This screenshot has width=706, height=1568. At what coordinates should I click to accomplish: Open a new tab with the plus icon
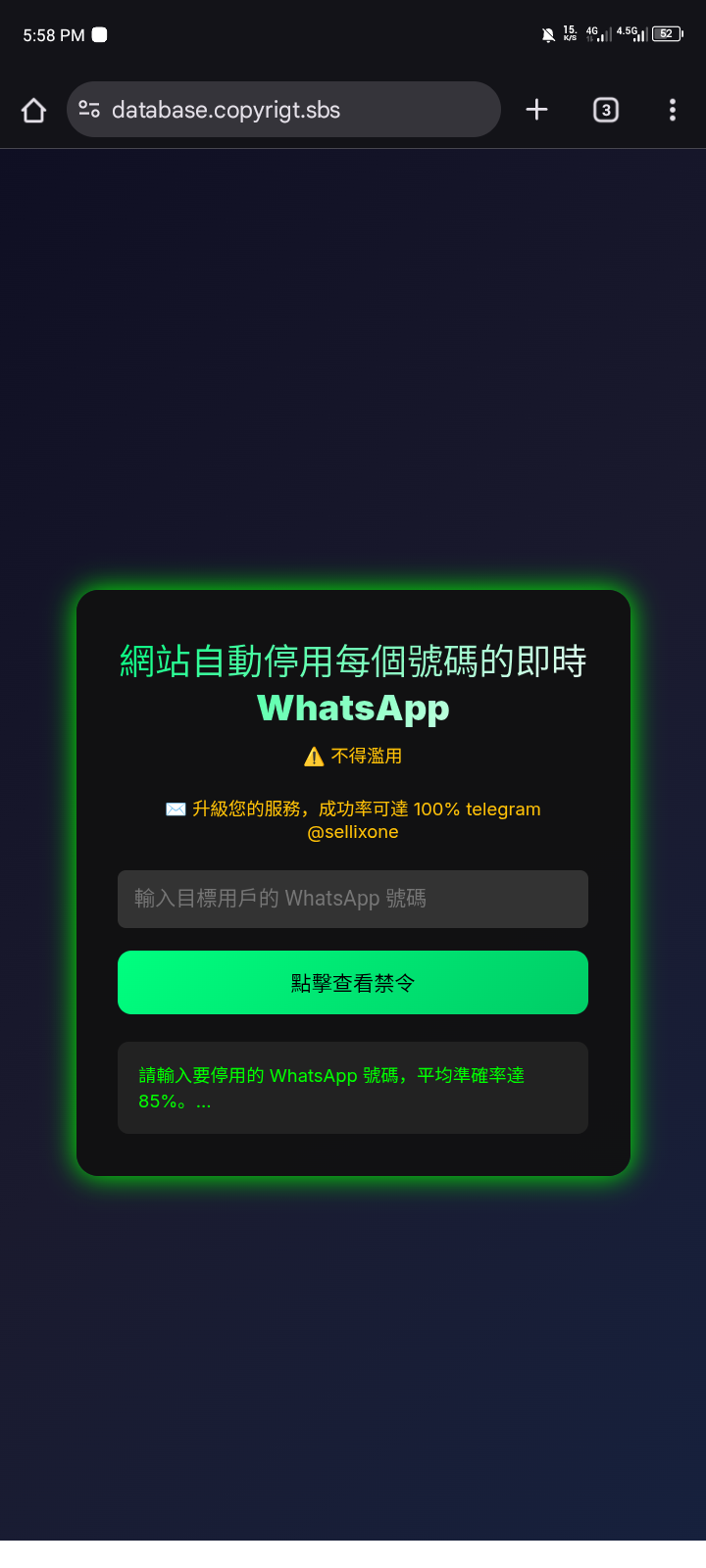(x=536, y=110)
